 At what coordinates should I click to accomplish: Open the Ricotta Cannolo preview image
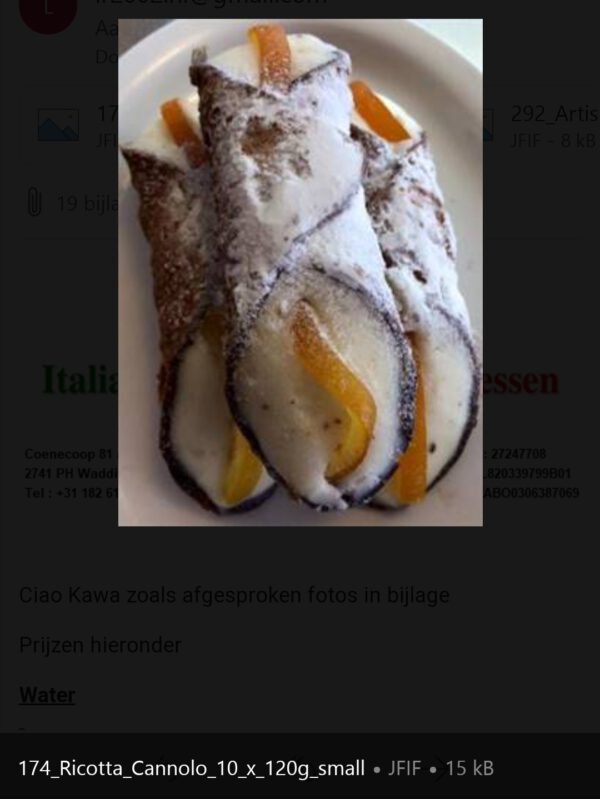(300, 272)
